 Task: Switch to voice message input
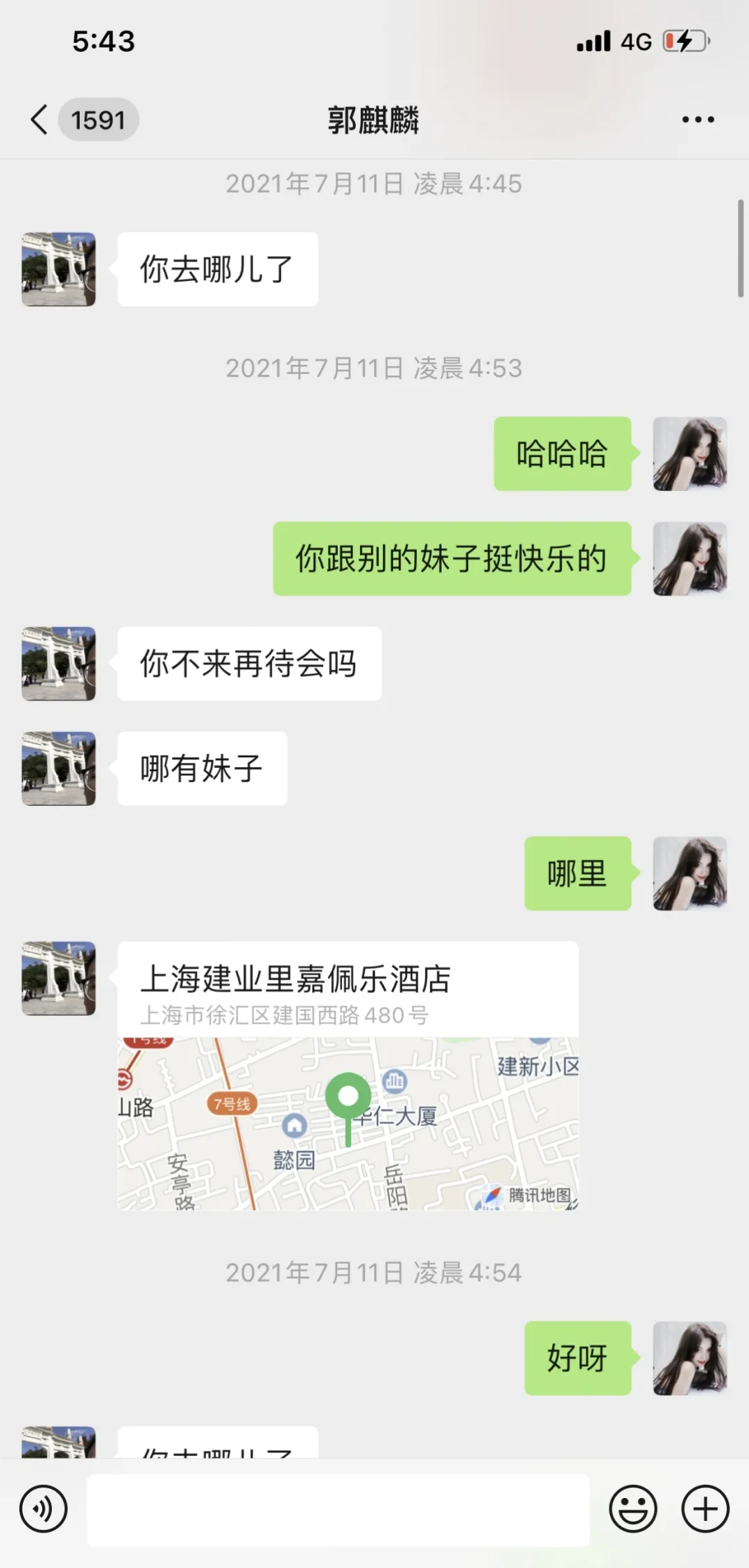43,1509
